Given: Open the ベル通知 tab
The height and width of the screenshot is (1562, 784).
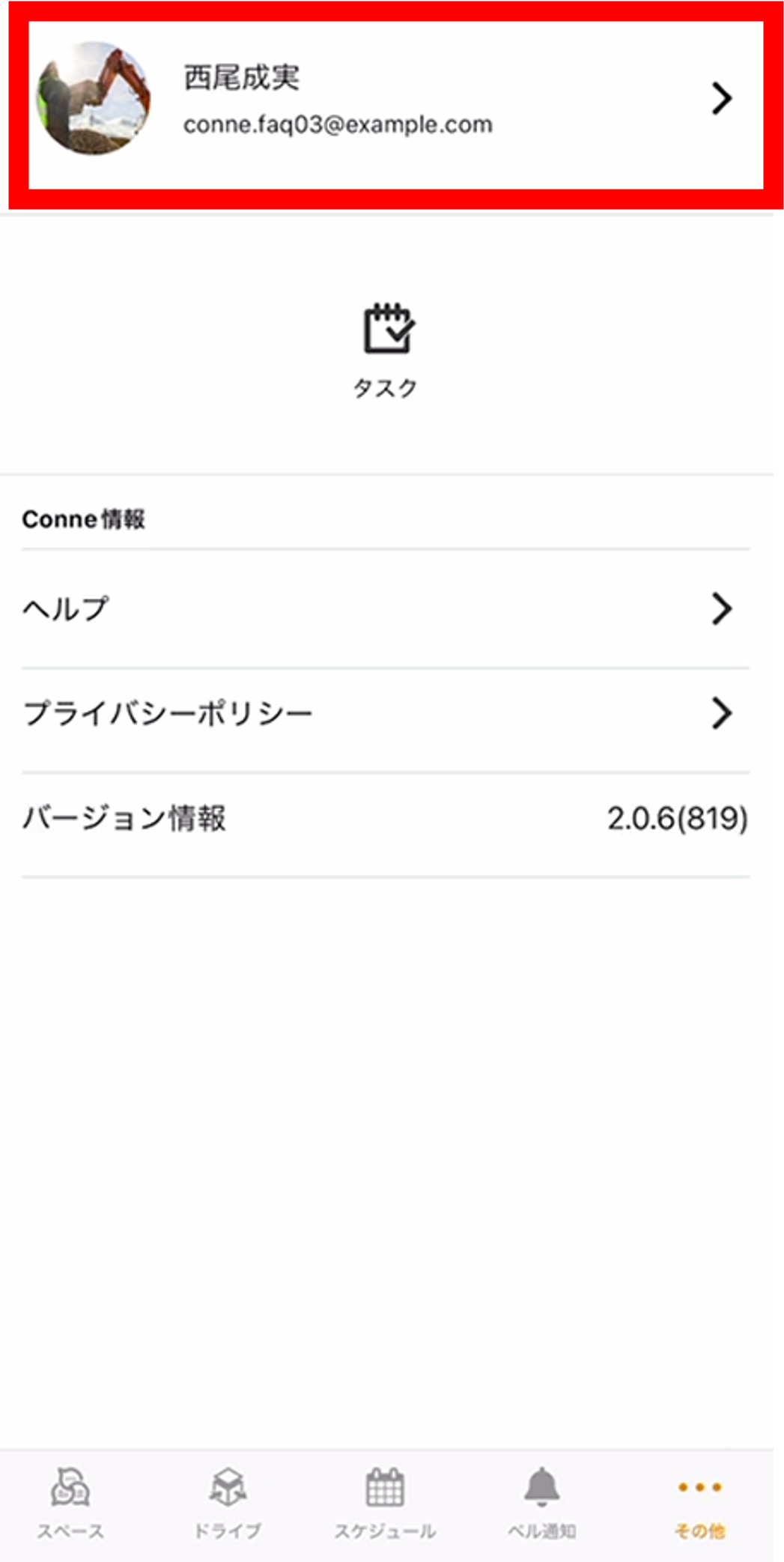Looking at the screenshot, I should coord(541,1502).
